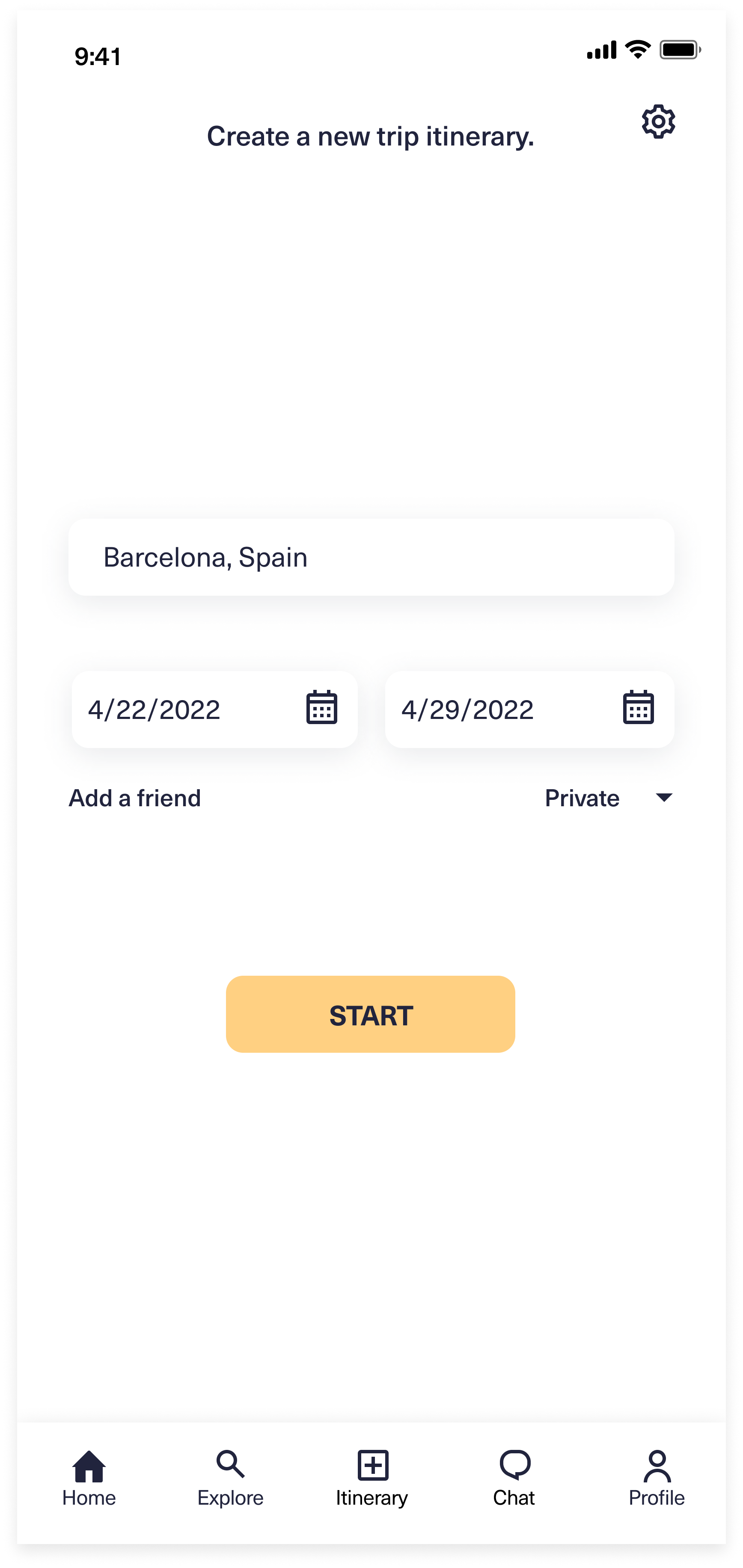The image size is (743, 1568).
Task: Switch to the Profile tab
Action: tap(657, 1478)
